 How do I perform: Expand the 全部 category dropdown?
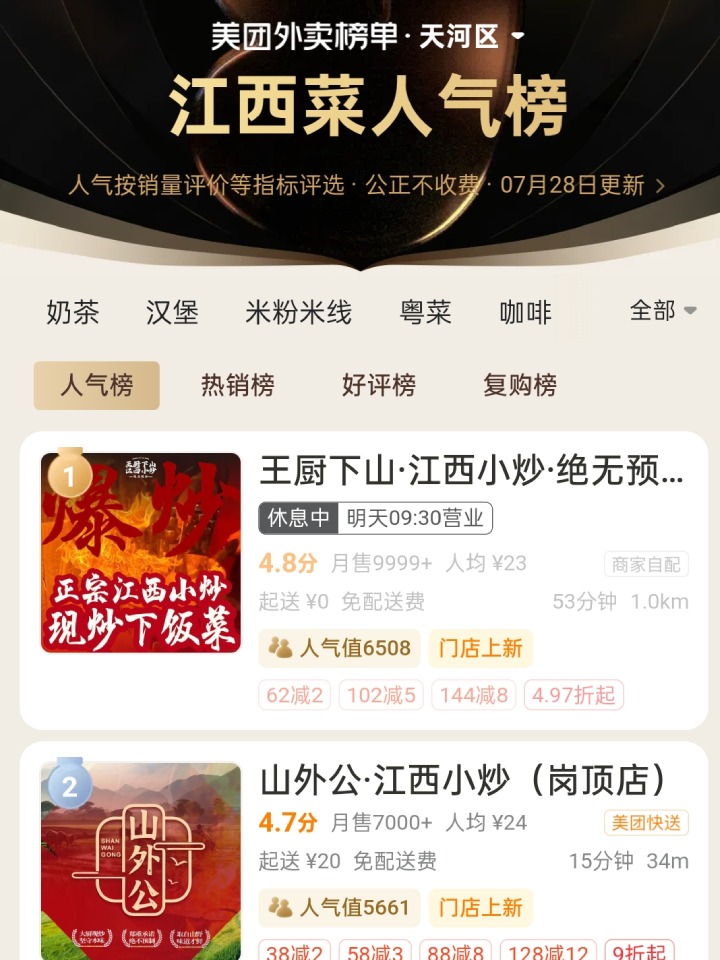click(x=654, y=313)
